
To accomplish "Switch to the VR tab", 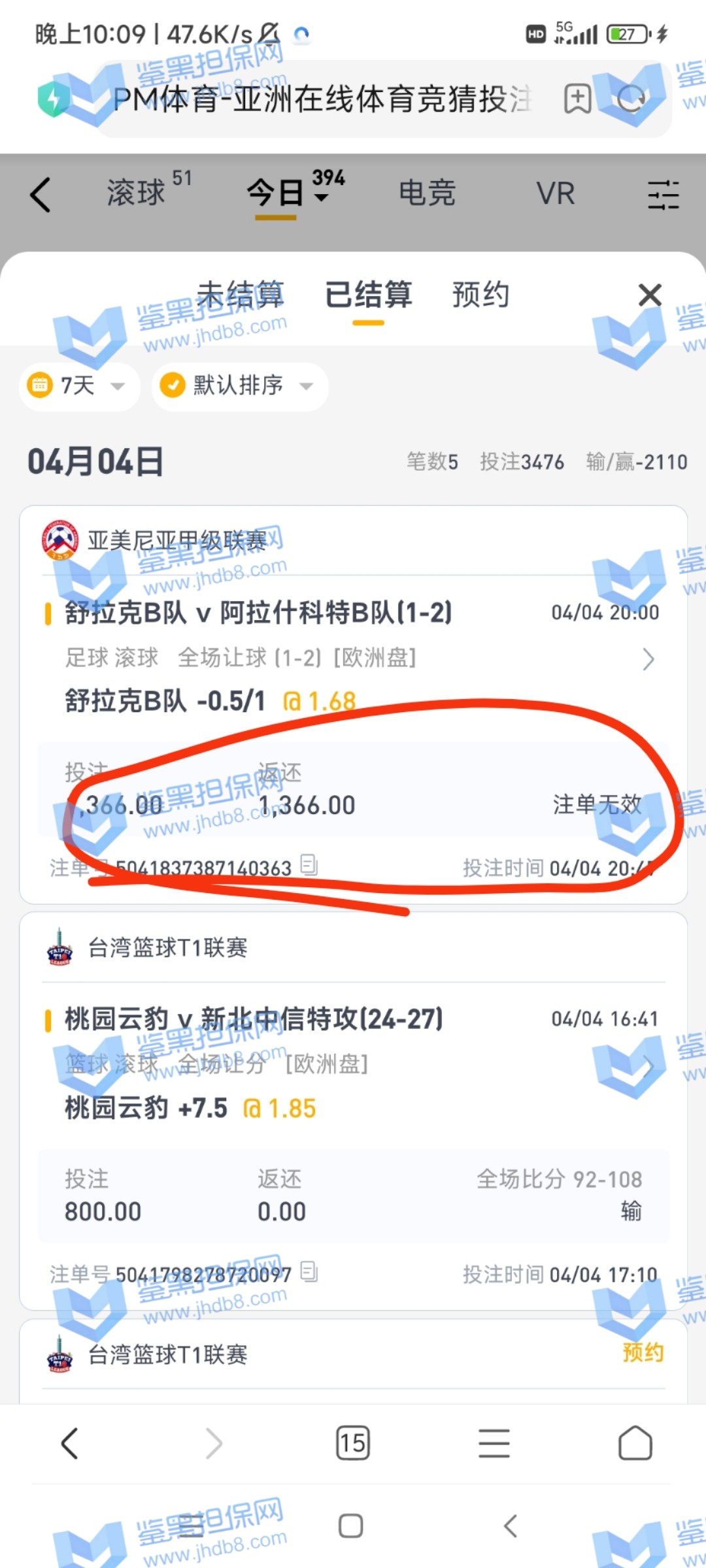I will [x=555, y=193].
